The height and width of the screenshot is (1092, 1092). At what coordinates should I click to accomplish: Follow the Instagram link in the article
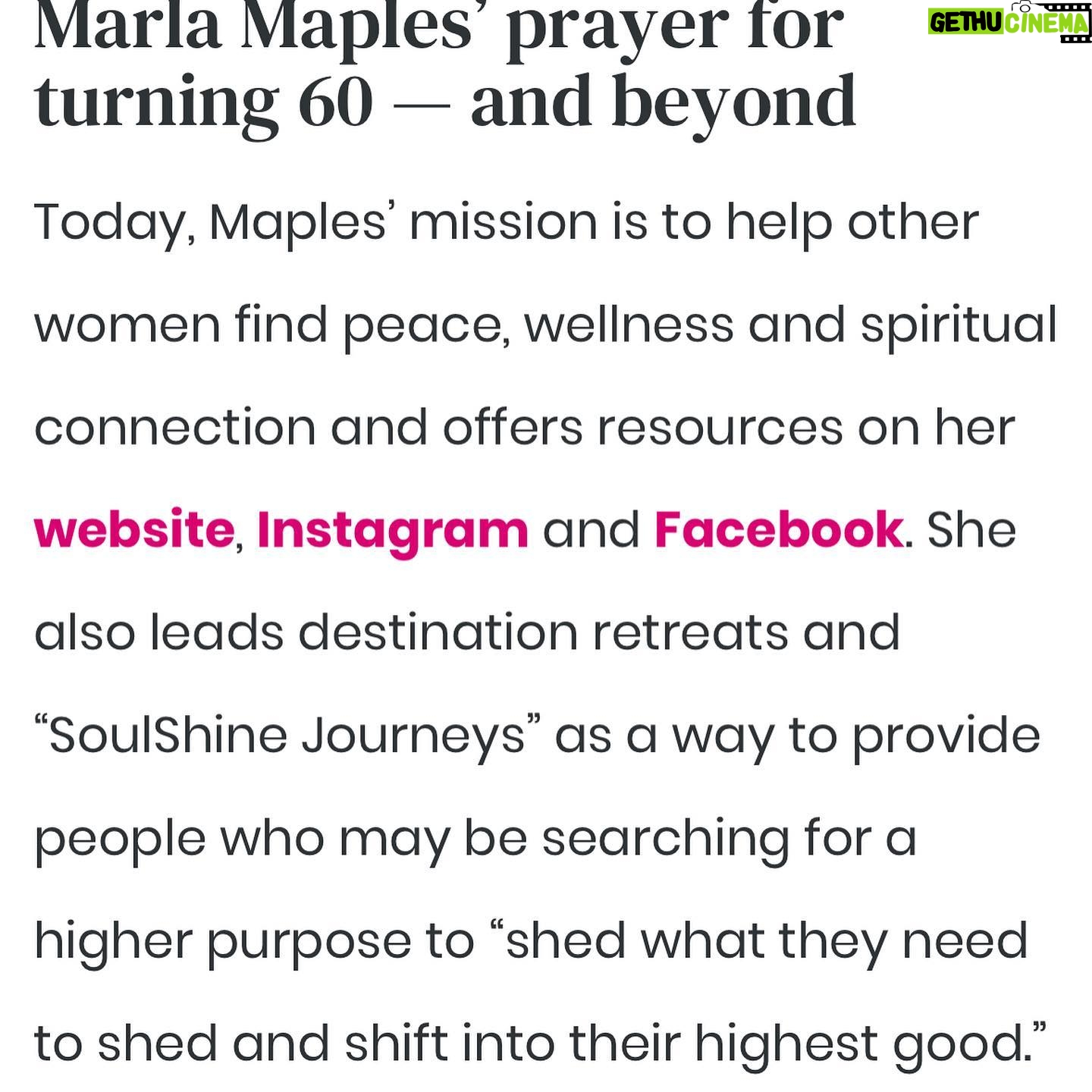392,531
